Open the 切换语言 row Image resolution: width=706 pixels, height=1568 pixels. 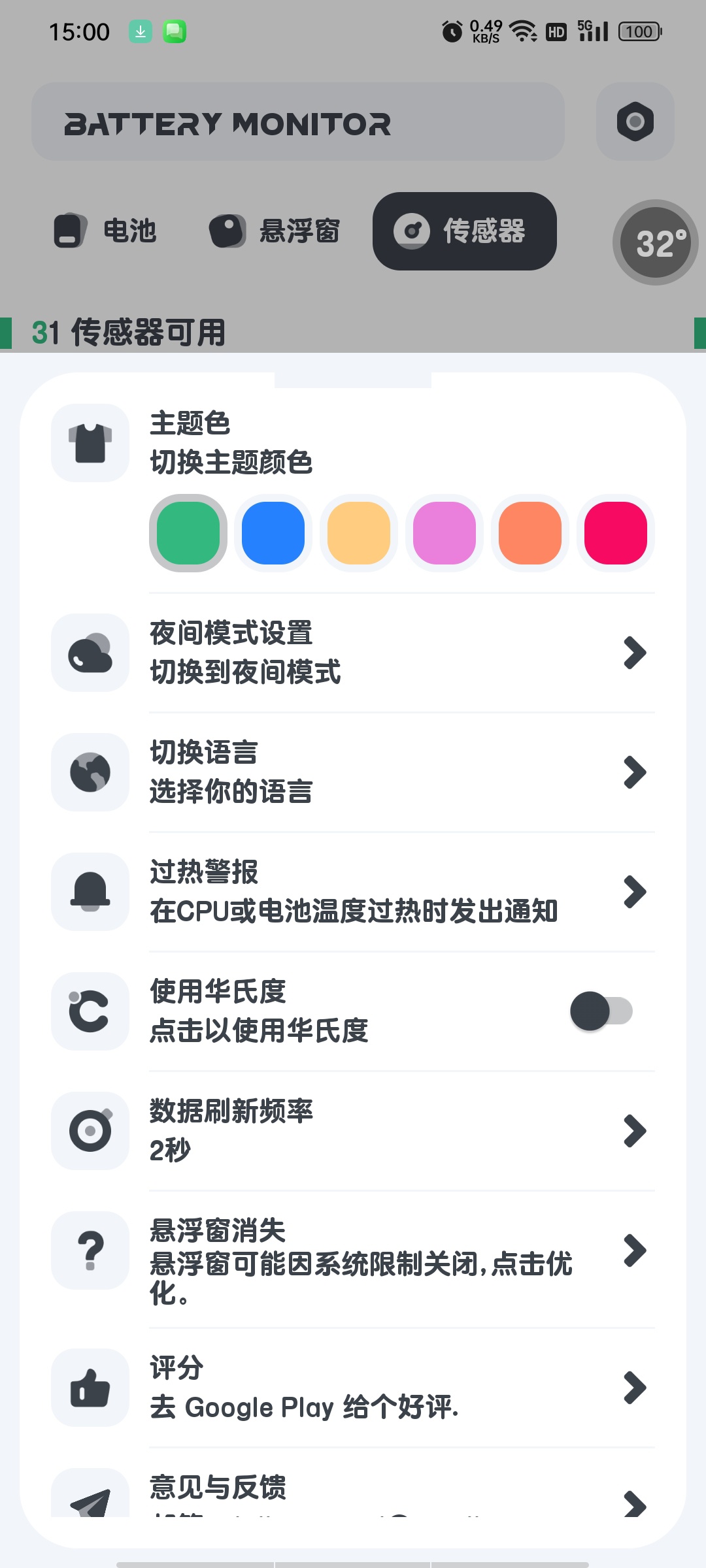[x=353, y=772]
